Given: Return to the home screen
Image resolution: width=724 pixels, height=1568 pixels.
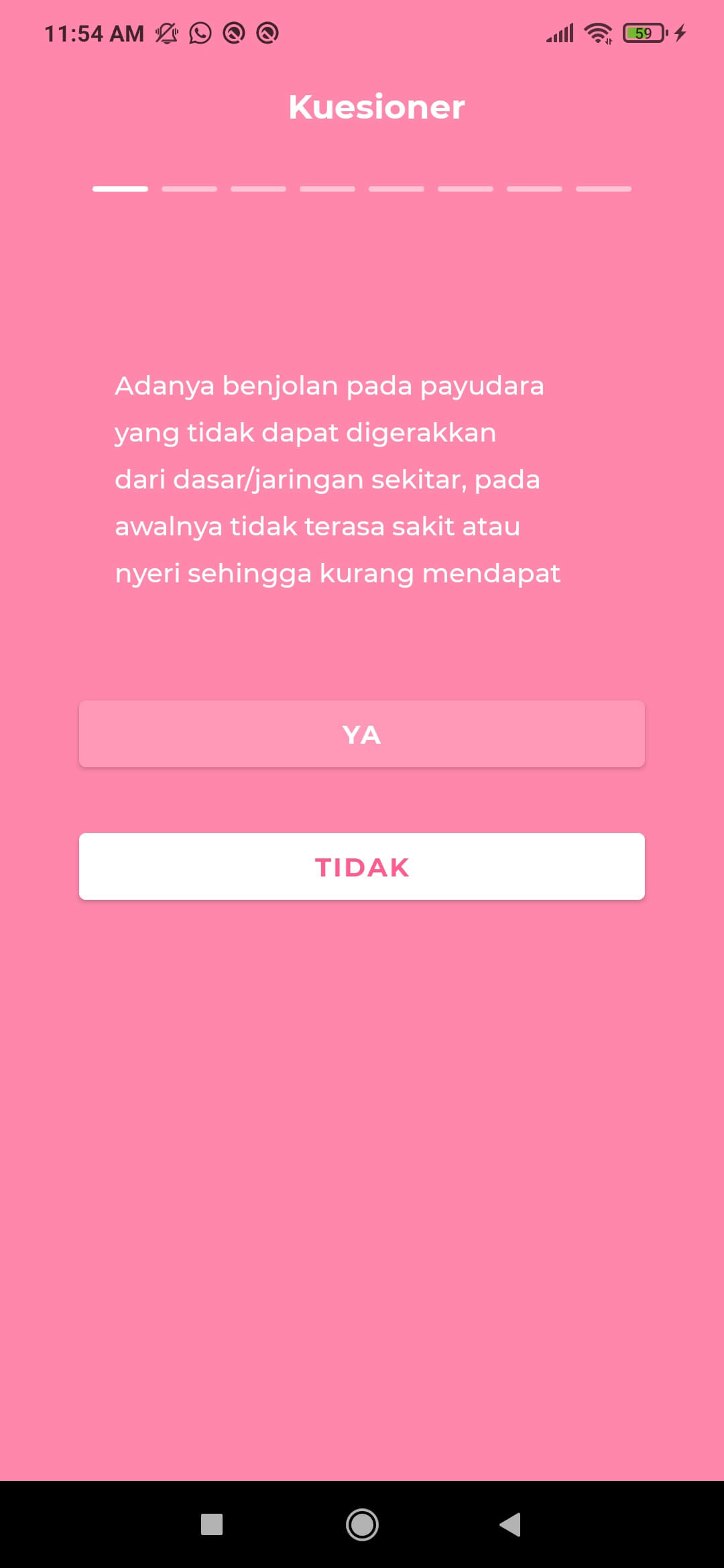Looking at the screenshot, I should [362, 1524].
